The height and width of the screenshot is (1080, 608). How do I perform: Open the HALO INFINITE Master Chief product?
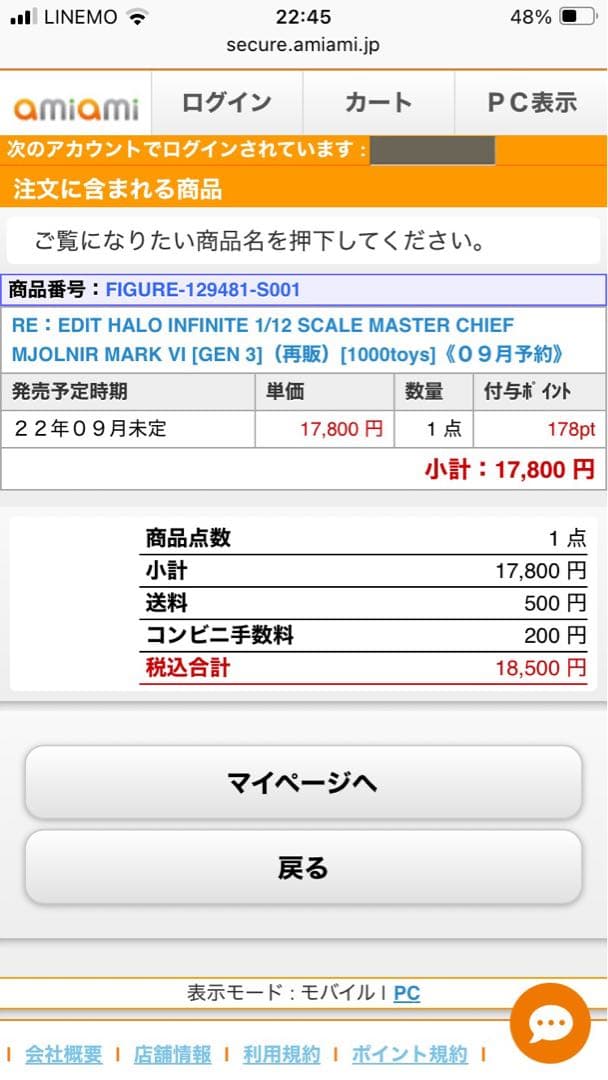(262, 340)
